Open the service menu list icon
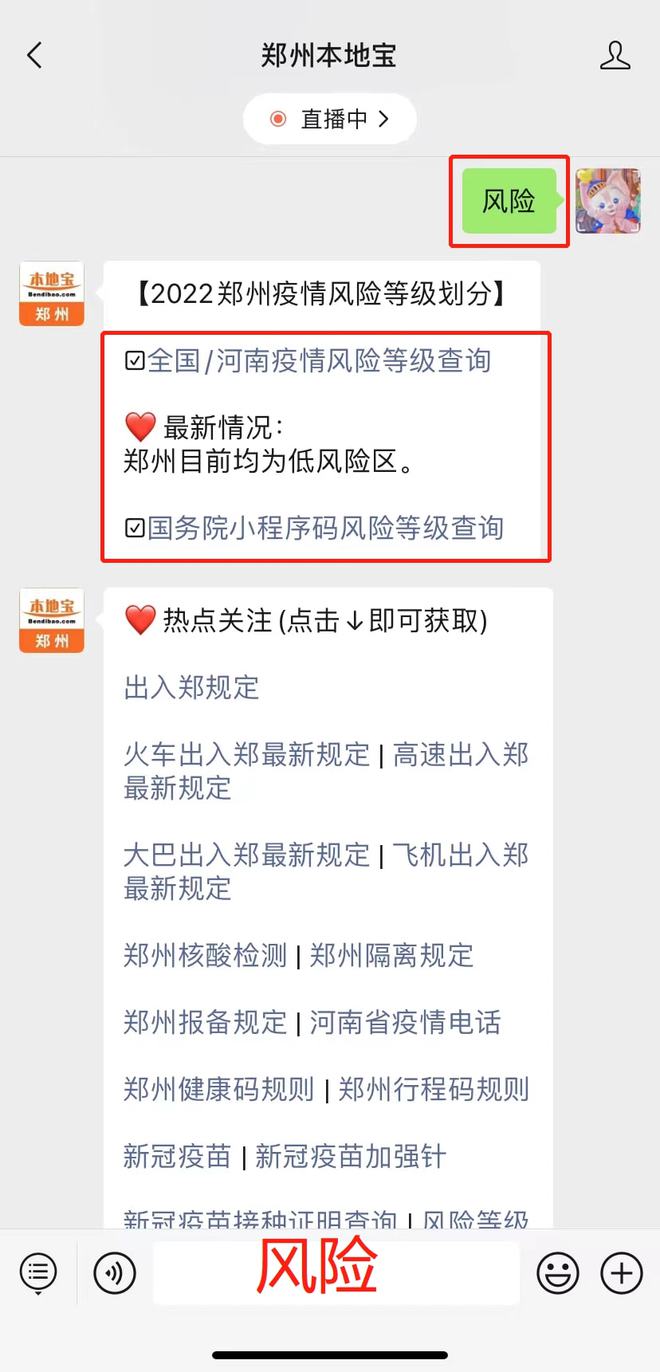This screenshot has width=660, height=1372. (x=38, y=1273)
